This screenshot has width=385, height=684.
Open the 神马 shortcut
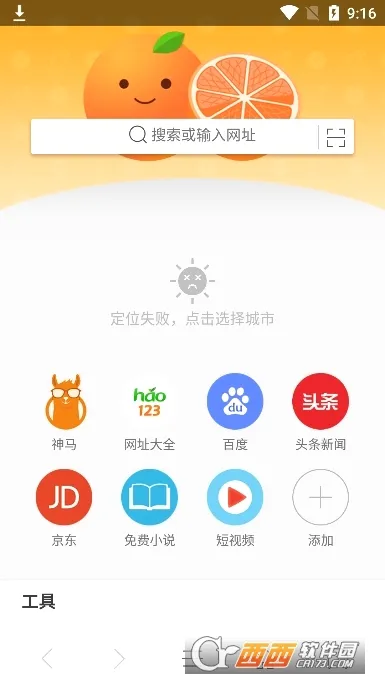tap(64, 412)
